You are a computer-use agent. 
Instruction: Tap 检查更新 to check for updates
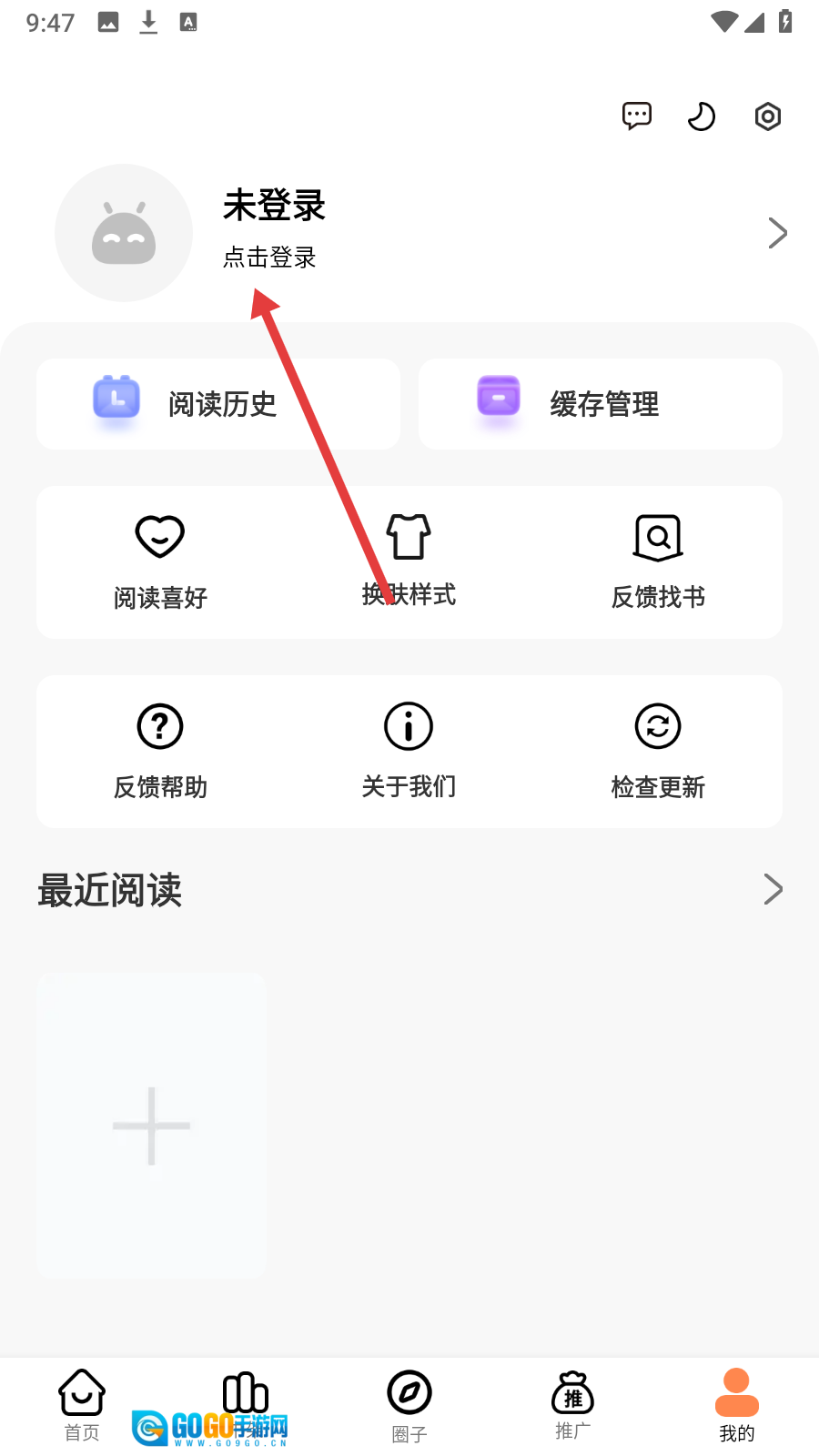tap(658, 751)
